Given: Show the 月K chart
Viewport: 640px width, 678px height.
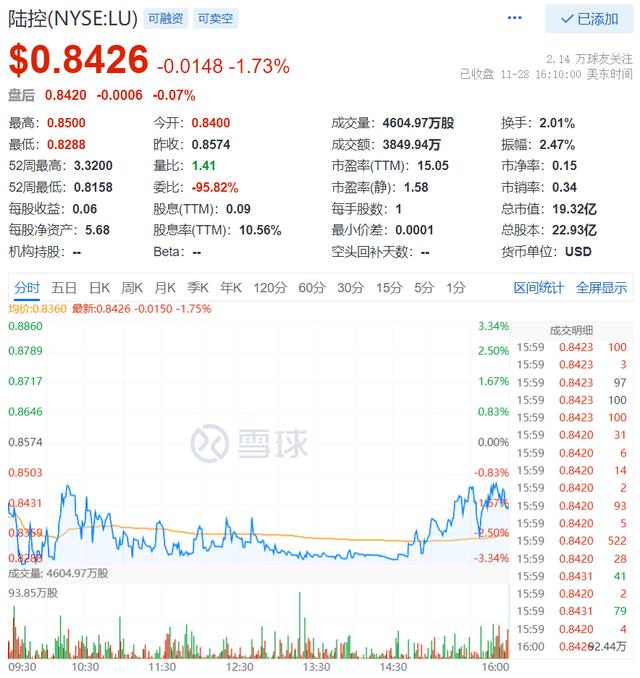Looking at the screenshot, I should [x=165, y=288].
